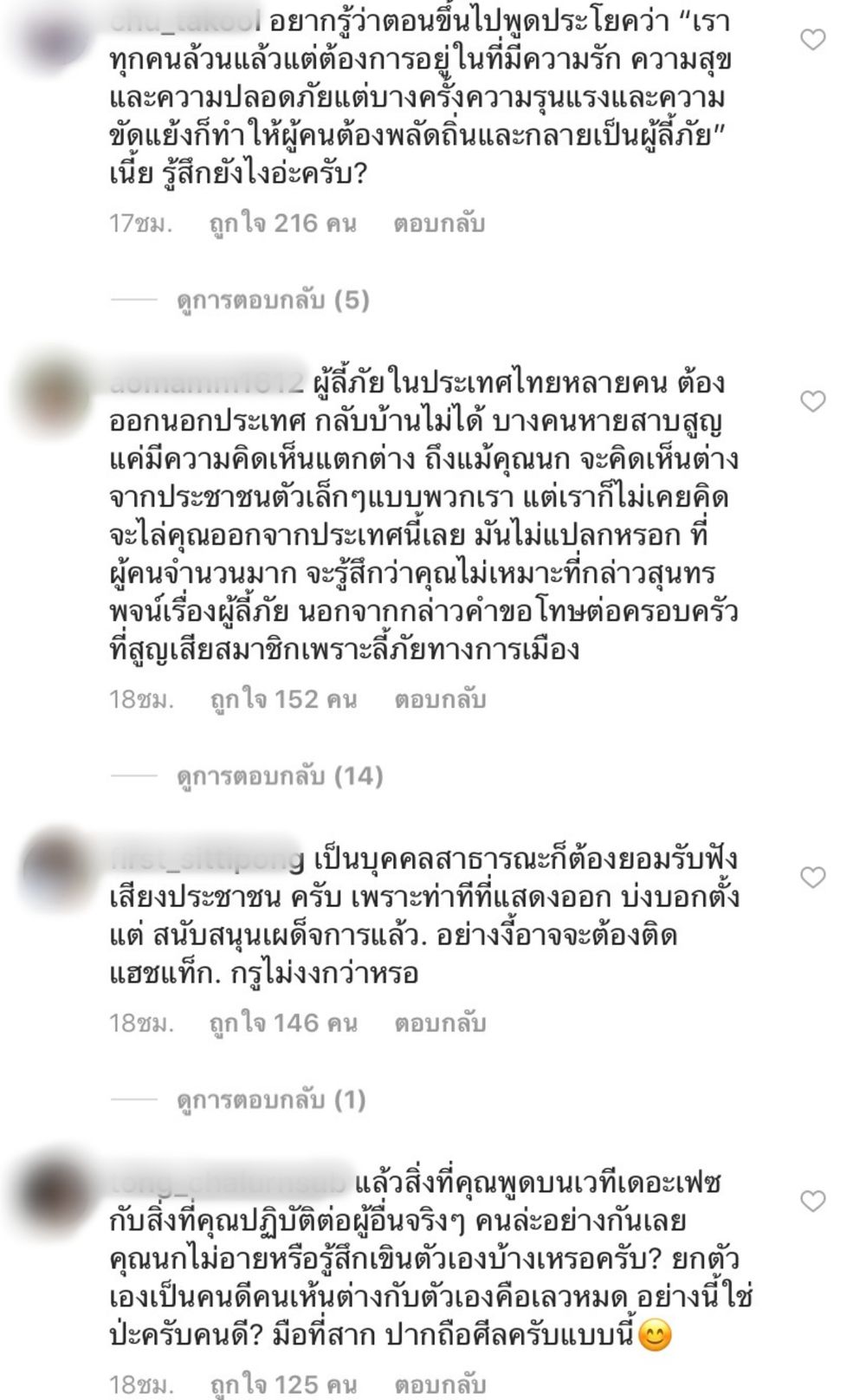The width and height of the screenshot is (866, 1400).
Task: Reply to the comment with 152 likes
Action: (440, 699)
